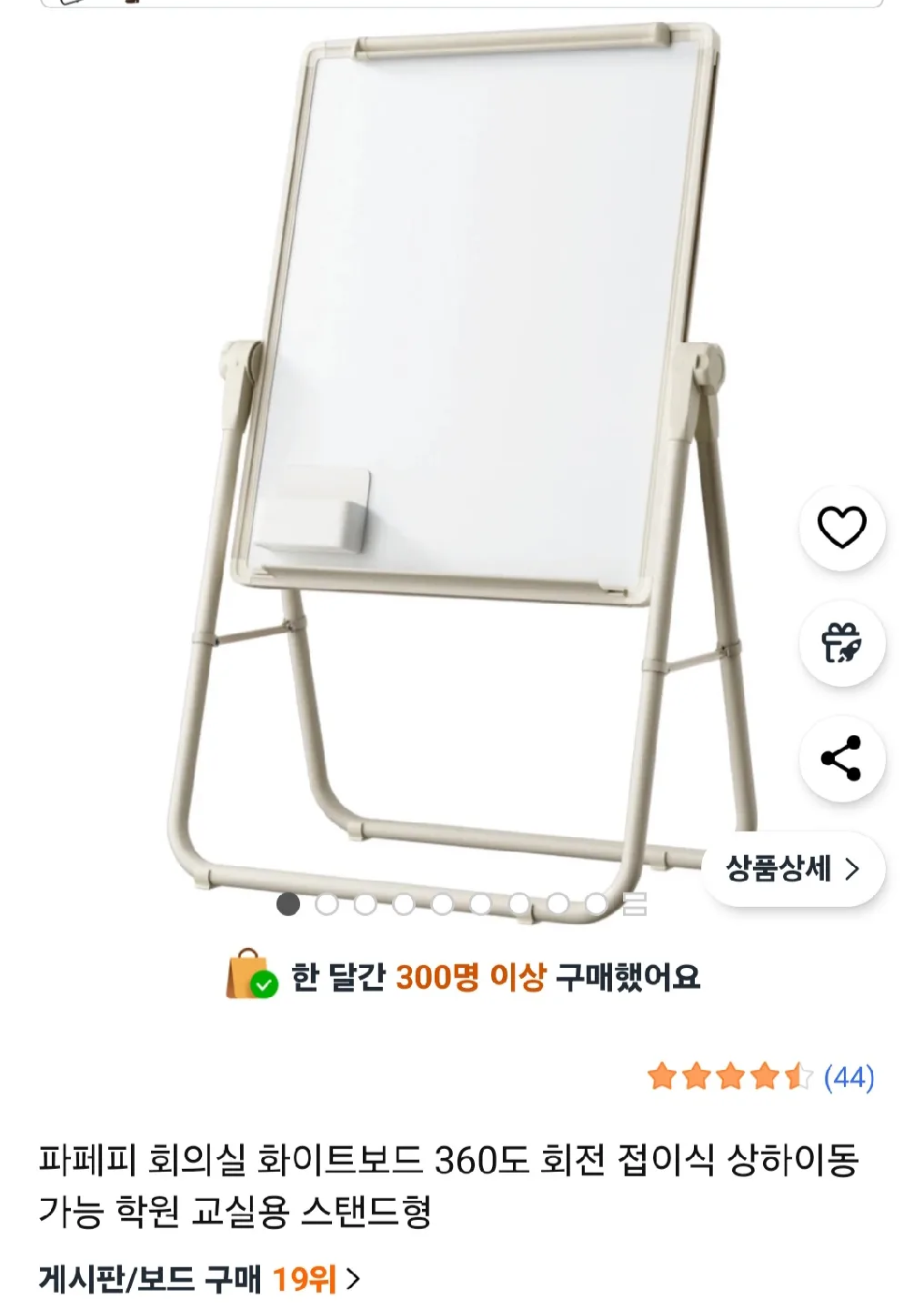Viewport: 924px width, 1310px height.
Task: Add product to wishlist with heart icon
Action: [x=841, y=528]
